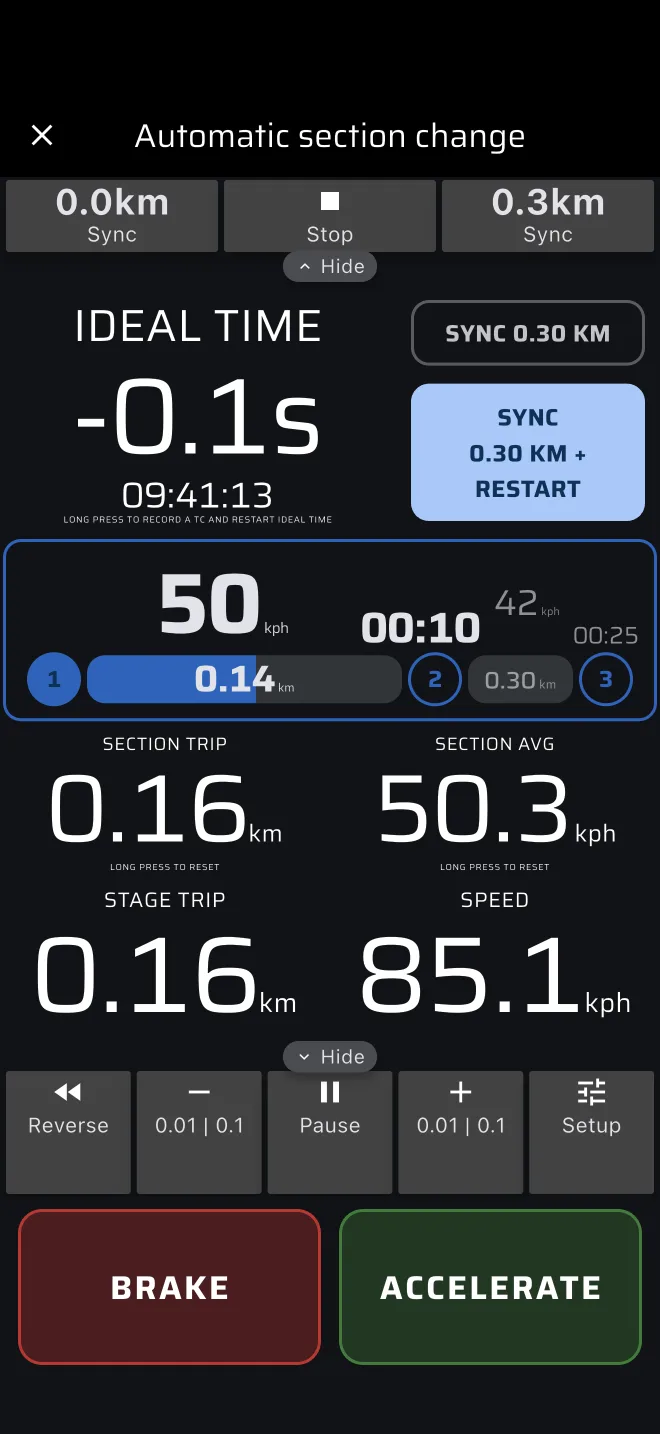This screenshot has width=660, height=1434.
Task: Tap the 0.3km Sync button
Action: pyautogui.click(x=548, y=216)
